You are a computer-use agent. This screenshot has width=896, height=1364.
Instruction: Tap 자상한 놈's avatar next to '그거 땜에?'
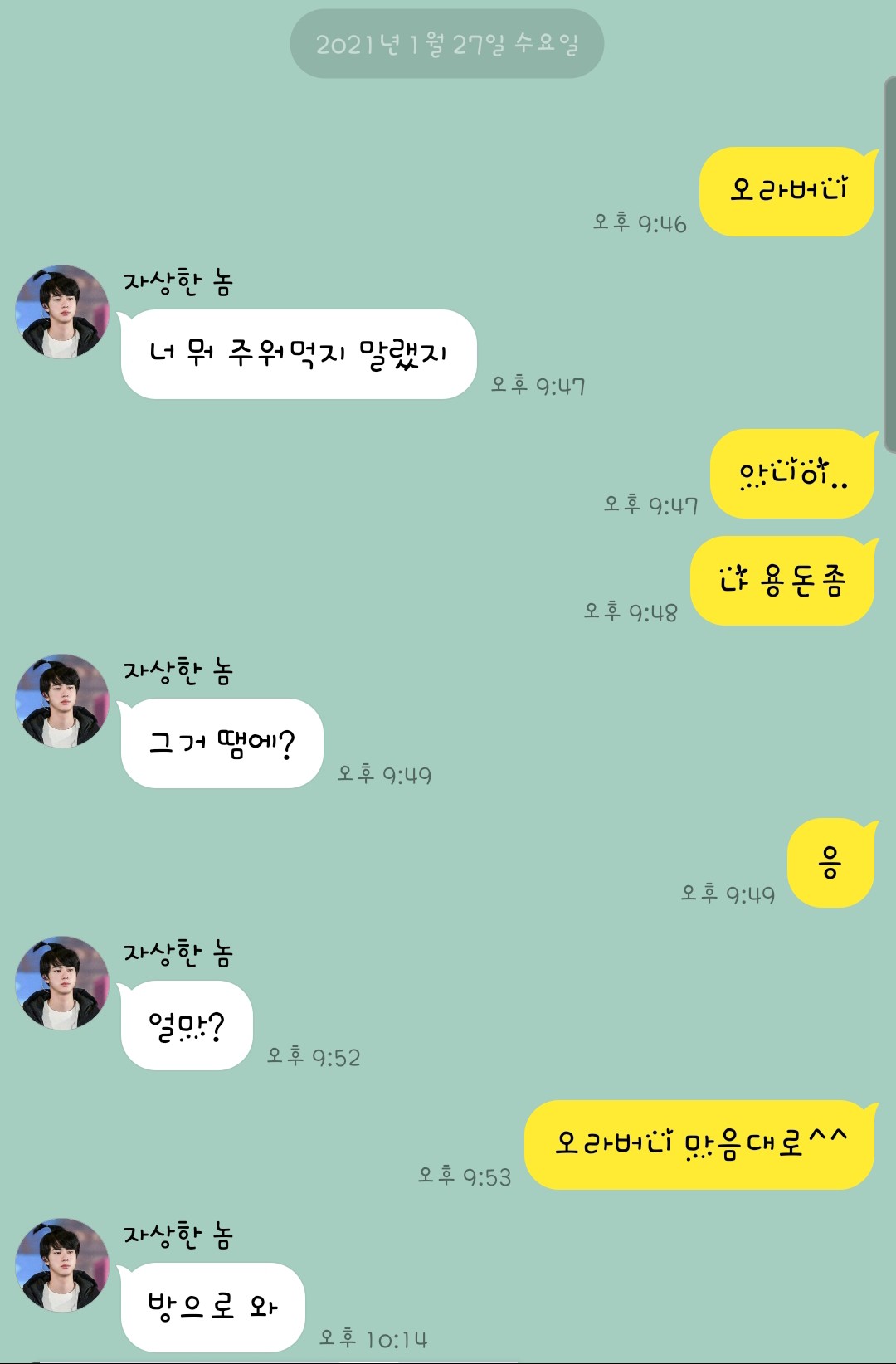click(x=62, y=701)
